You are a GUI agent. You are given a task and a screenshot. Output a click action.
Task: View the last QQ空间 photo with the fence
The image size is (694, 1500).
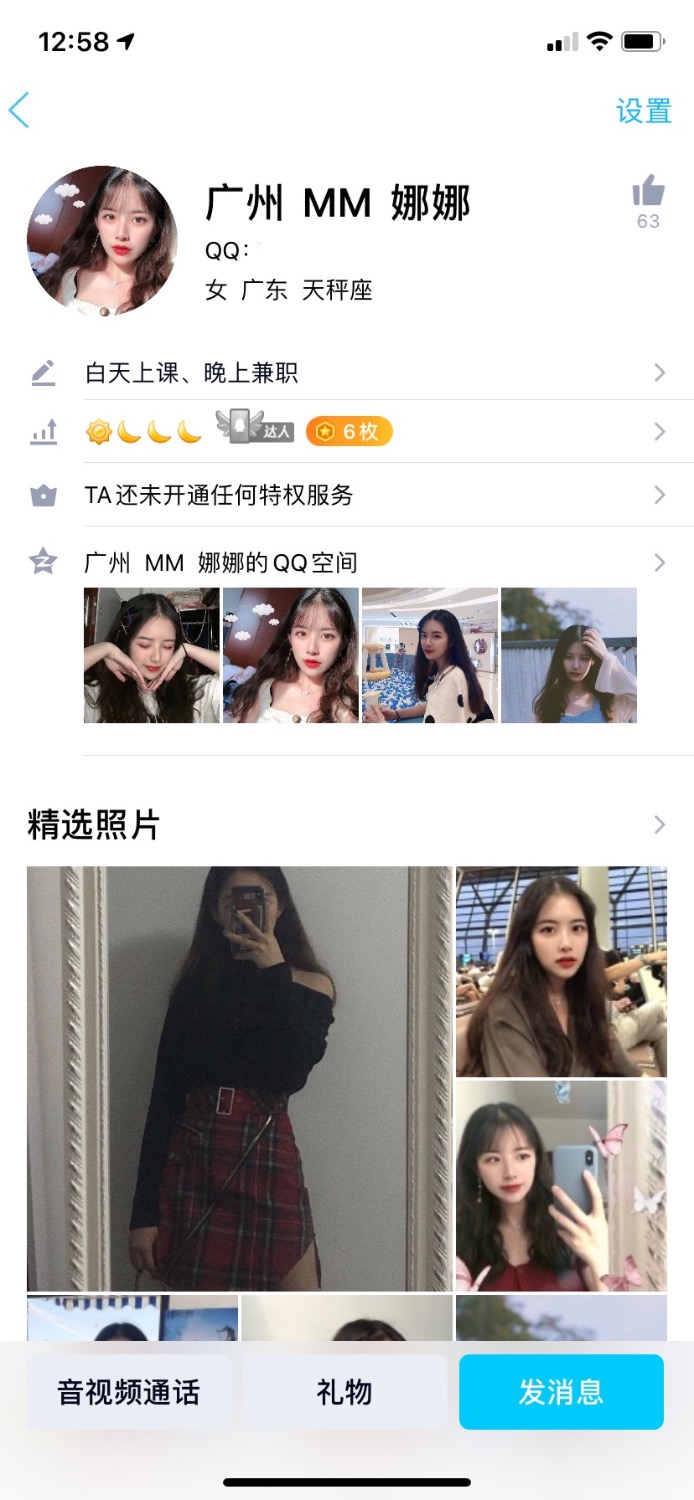tap(568, 655)
